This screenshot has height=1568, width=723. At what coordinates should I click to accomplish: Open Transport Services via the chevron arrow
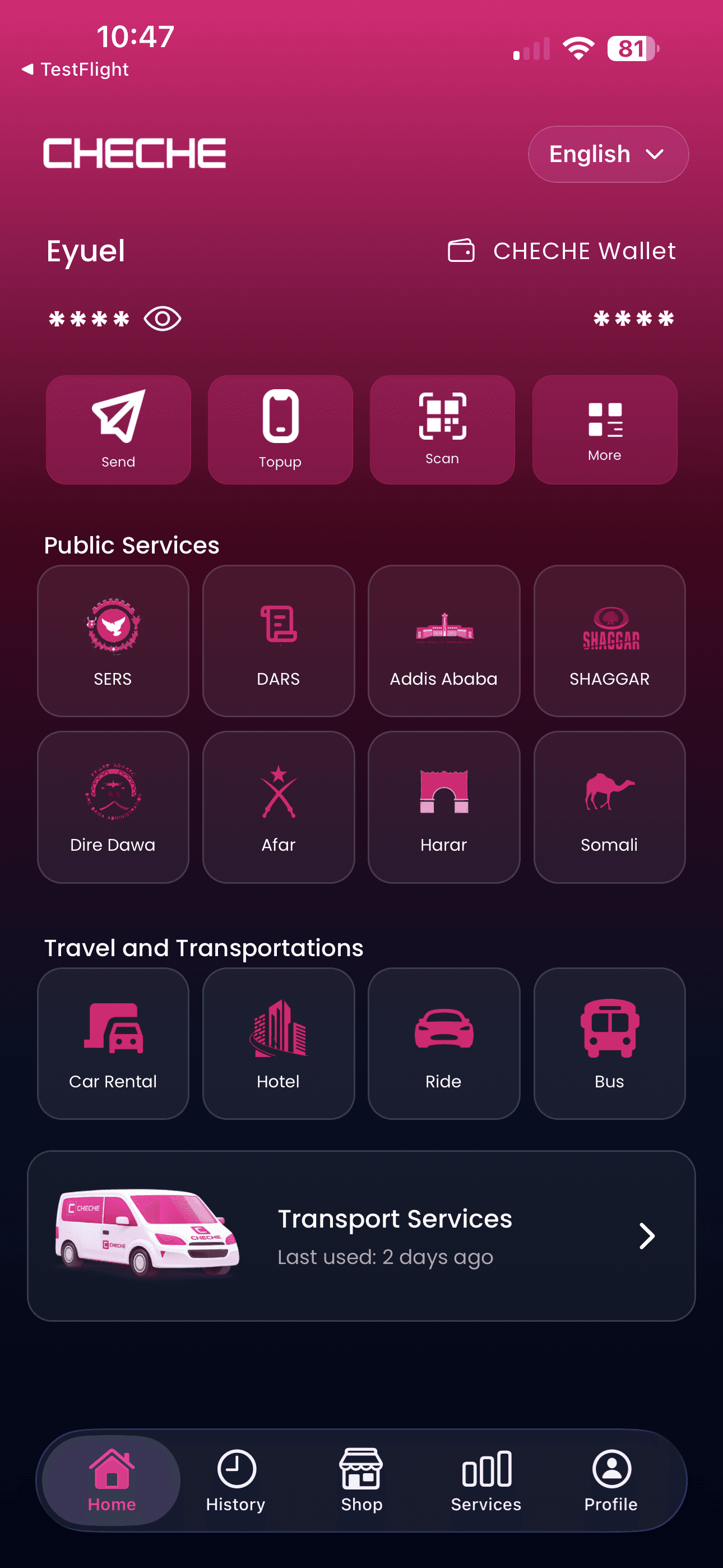click(647, 1235)
